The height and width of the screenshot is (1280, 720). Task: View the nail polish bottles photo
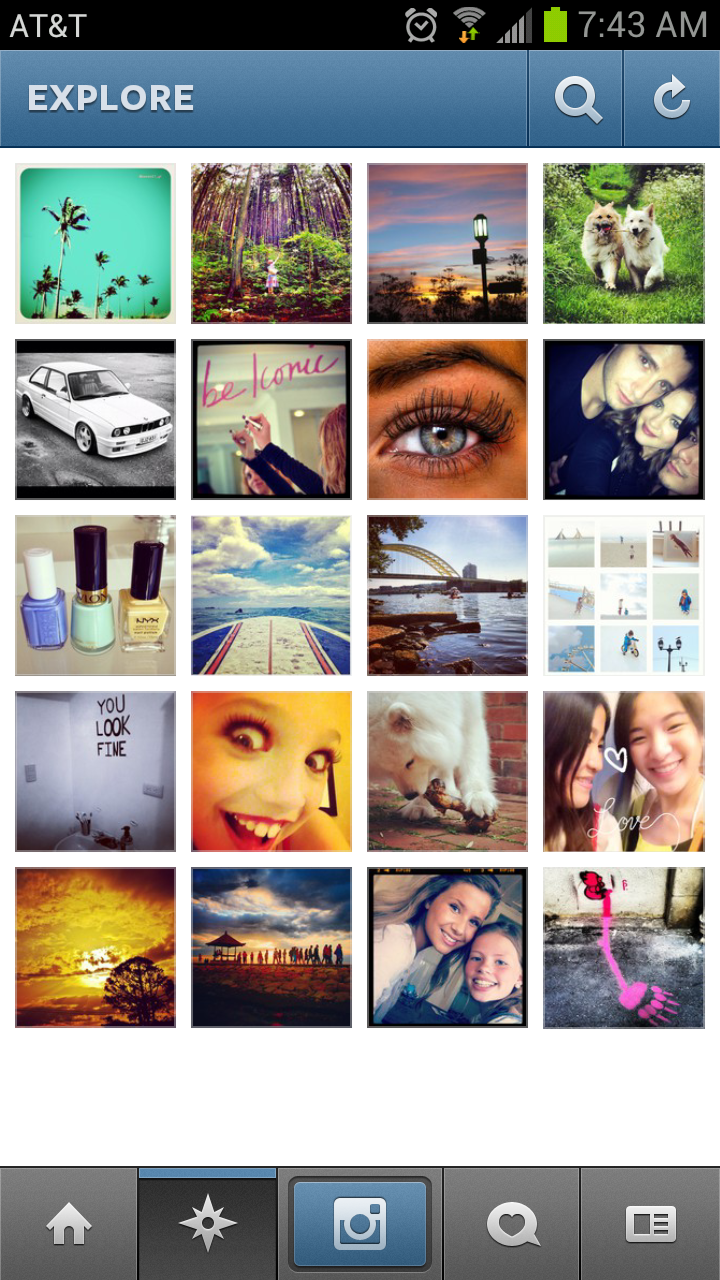[x=96, y=596]
